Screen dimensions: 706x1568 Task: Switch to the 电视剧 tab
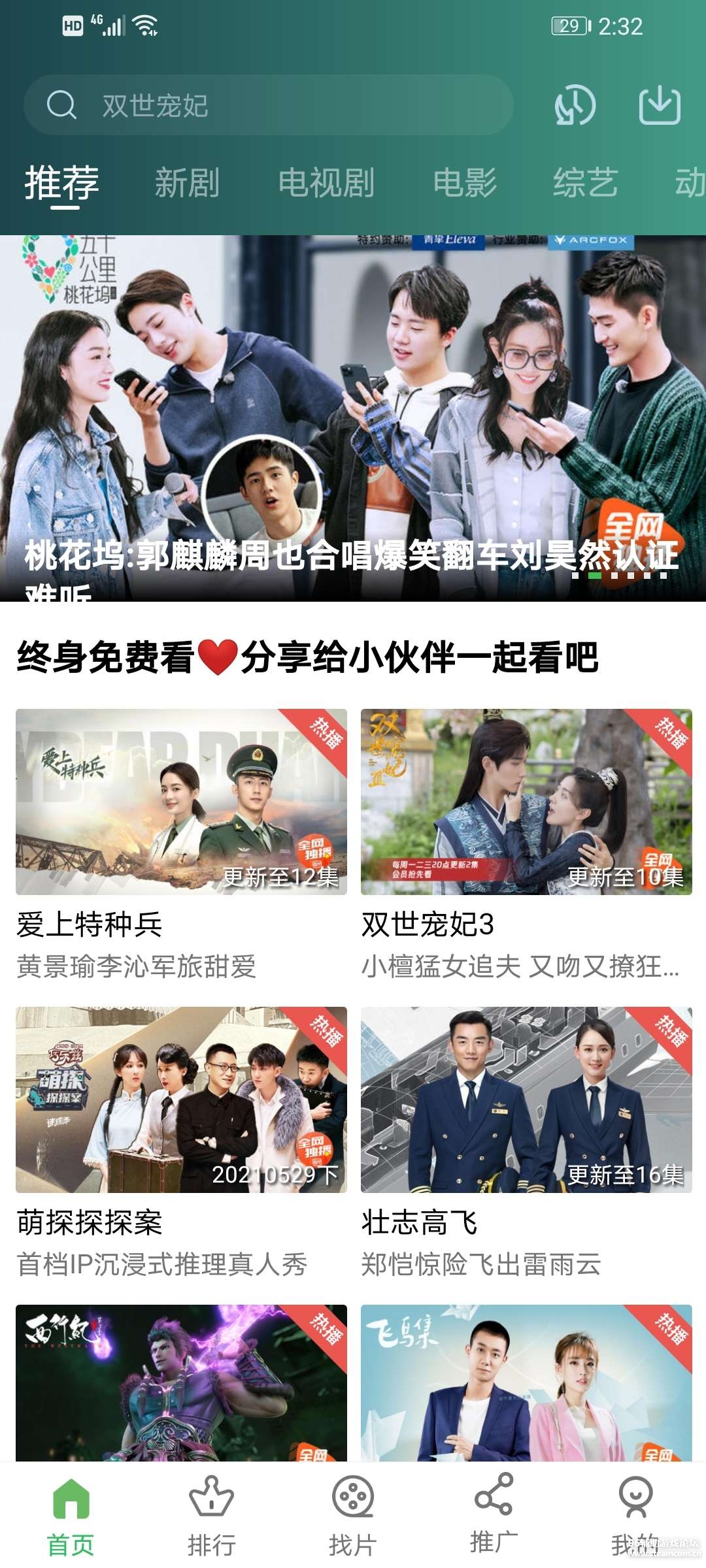pyautogui.click(x=325, y=184)
